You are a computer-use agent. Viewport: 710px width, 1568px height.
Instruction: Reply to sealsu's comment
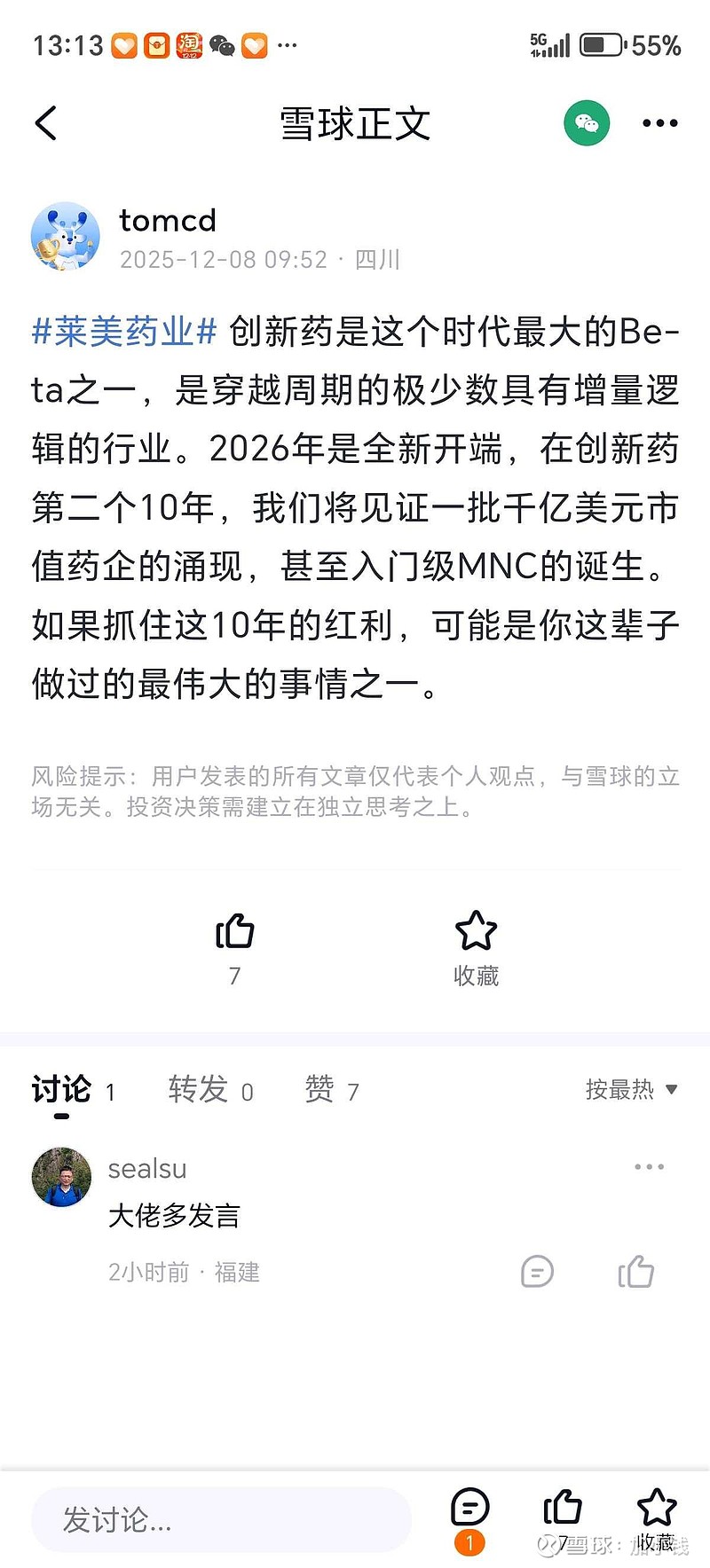[x=537, y=1272]
